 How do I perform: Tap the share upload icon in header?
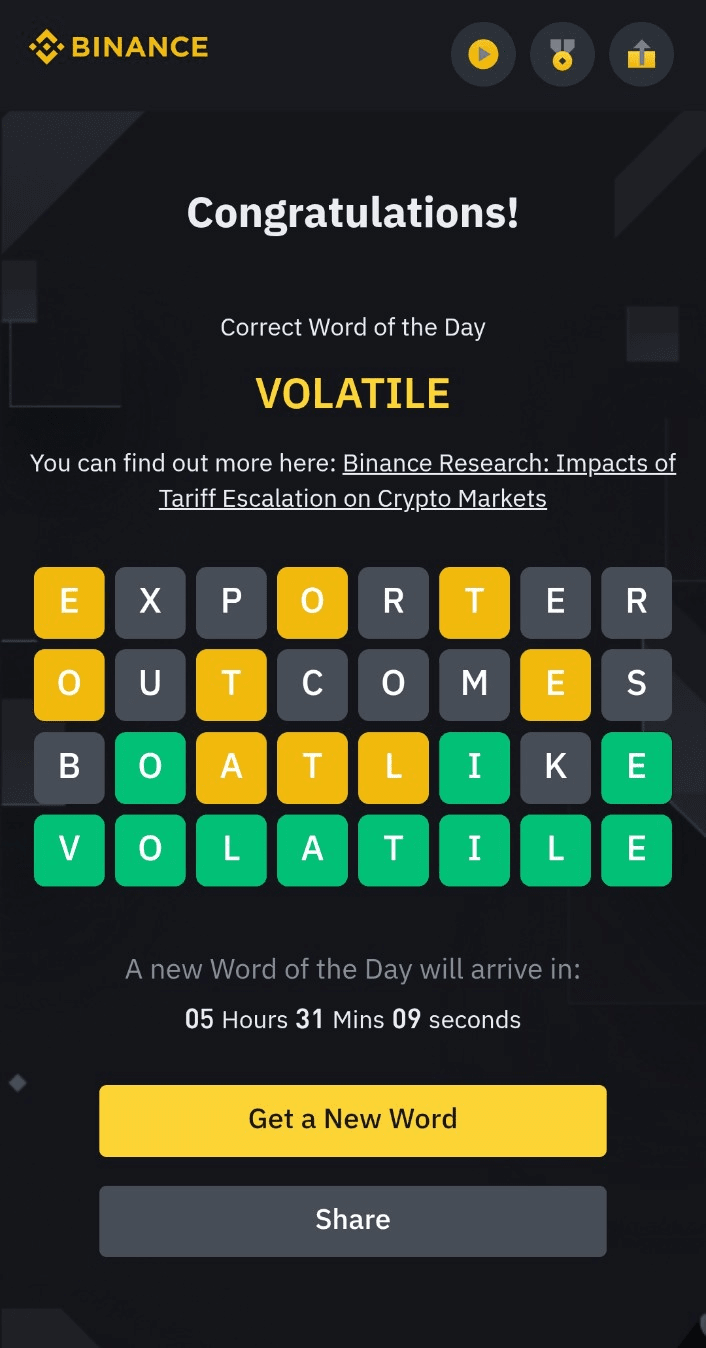(641, 53)
